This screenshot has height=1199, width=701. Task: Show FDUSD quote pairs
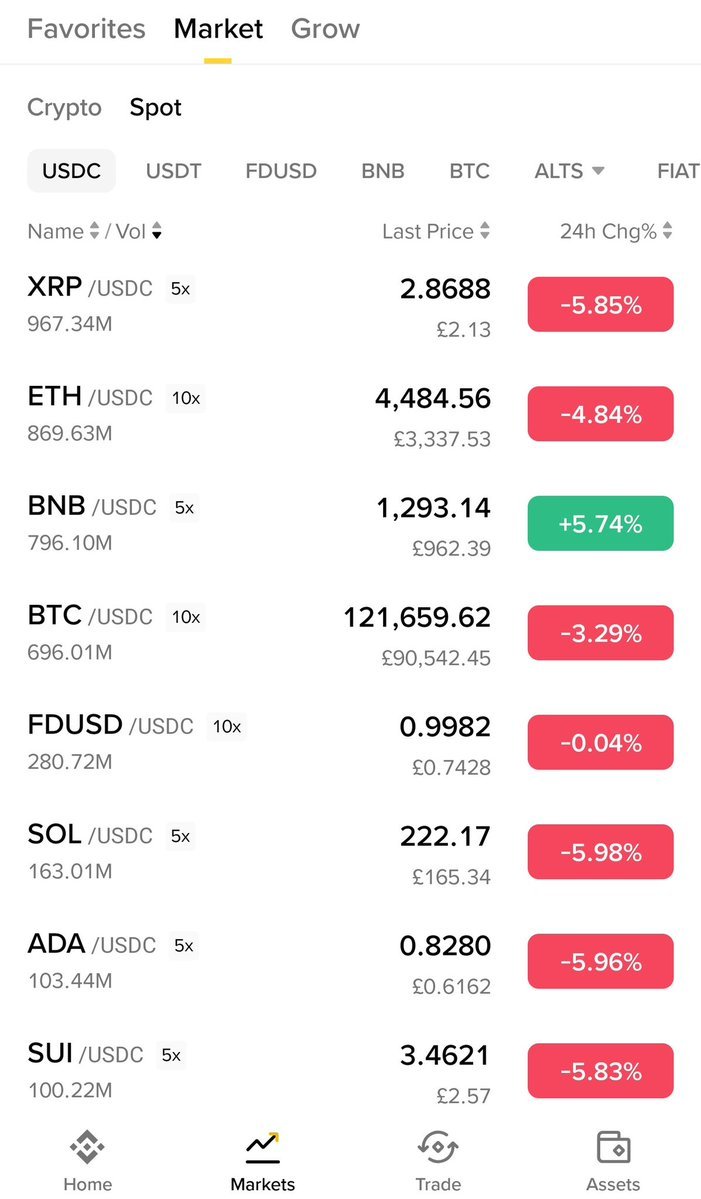[281, 171]
